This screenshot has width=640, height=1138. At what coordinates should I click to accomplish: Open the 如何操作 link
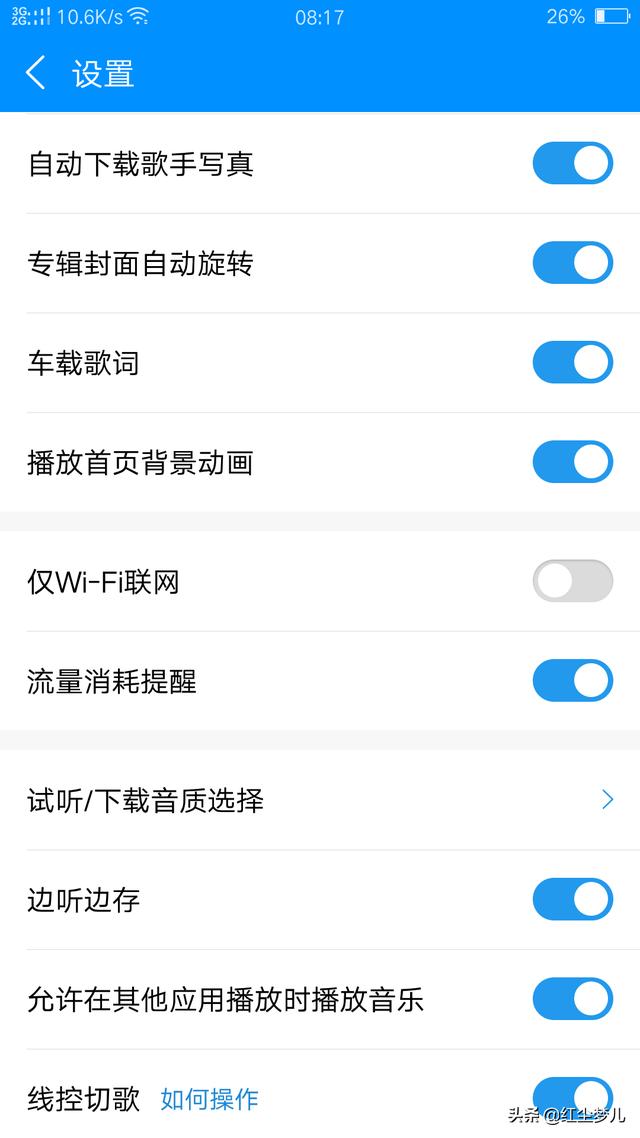click(209, 1099)
